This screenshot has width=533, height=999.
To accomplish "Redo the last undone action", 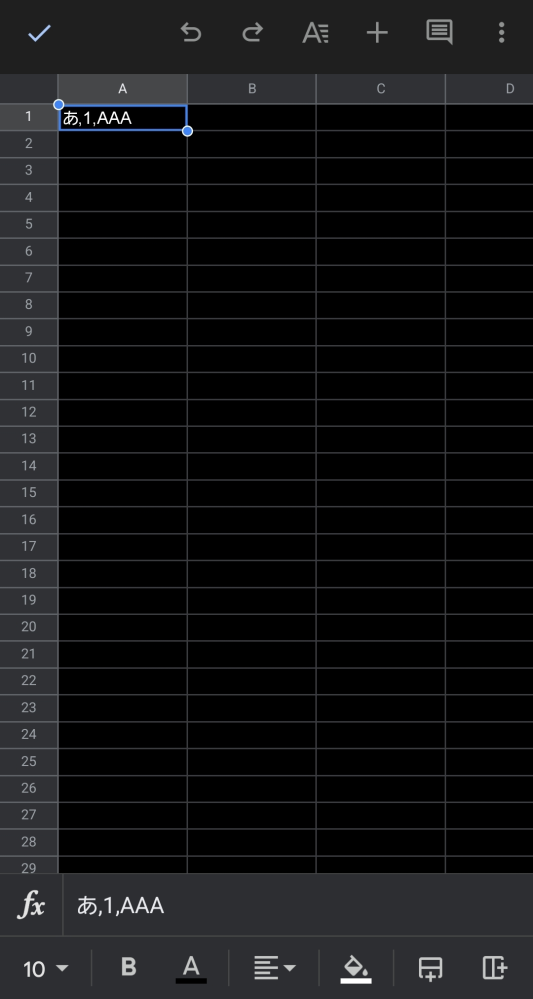I will pyautogui.click(x=253, y=32).
